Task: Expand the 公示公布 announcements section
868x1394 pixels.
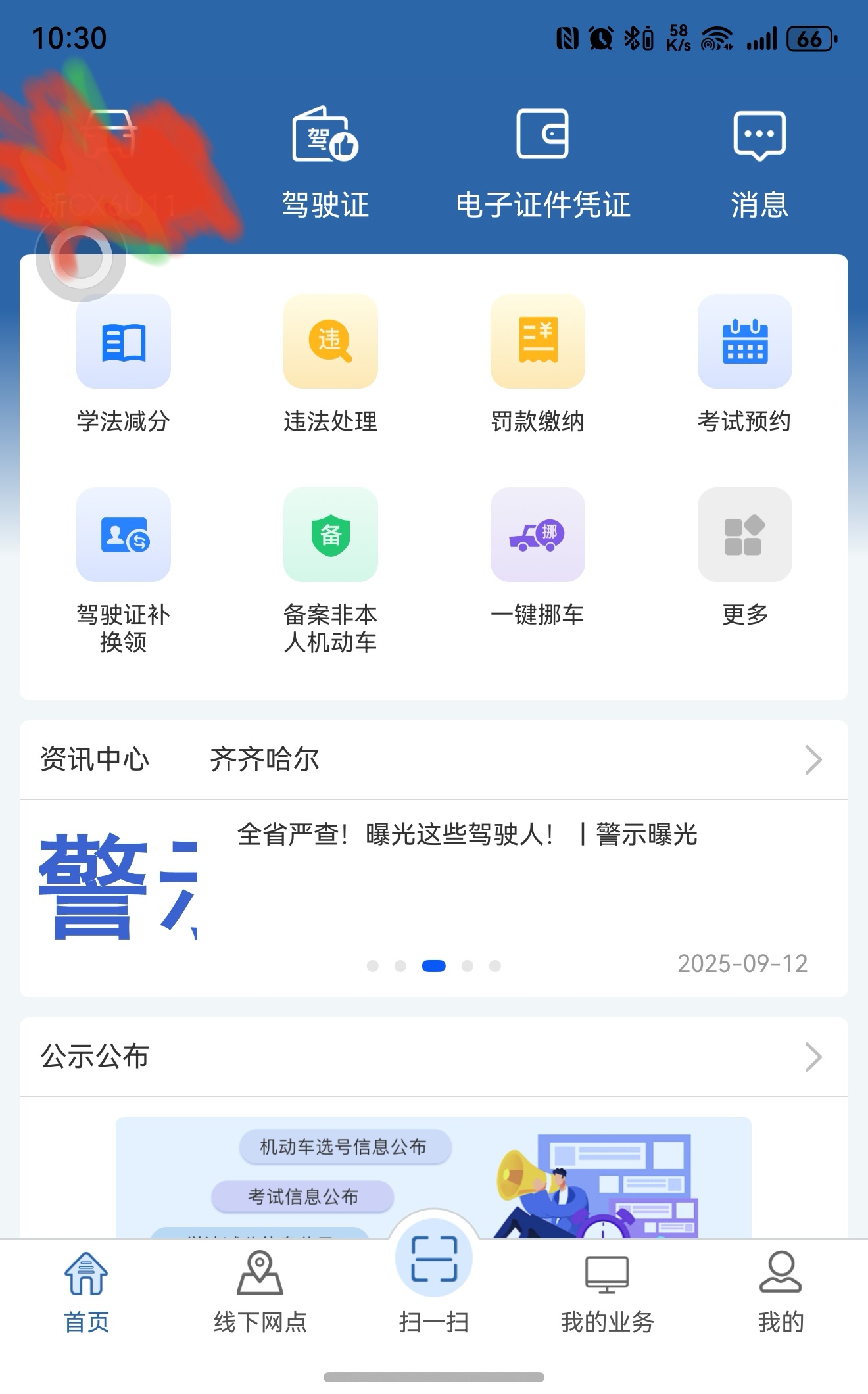Action: click(x=813, y=1057)
